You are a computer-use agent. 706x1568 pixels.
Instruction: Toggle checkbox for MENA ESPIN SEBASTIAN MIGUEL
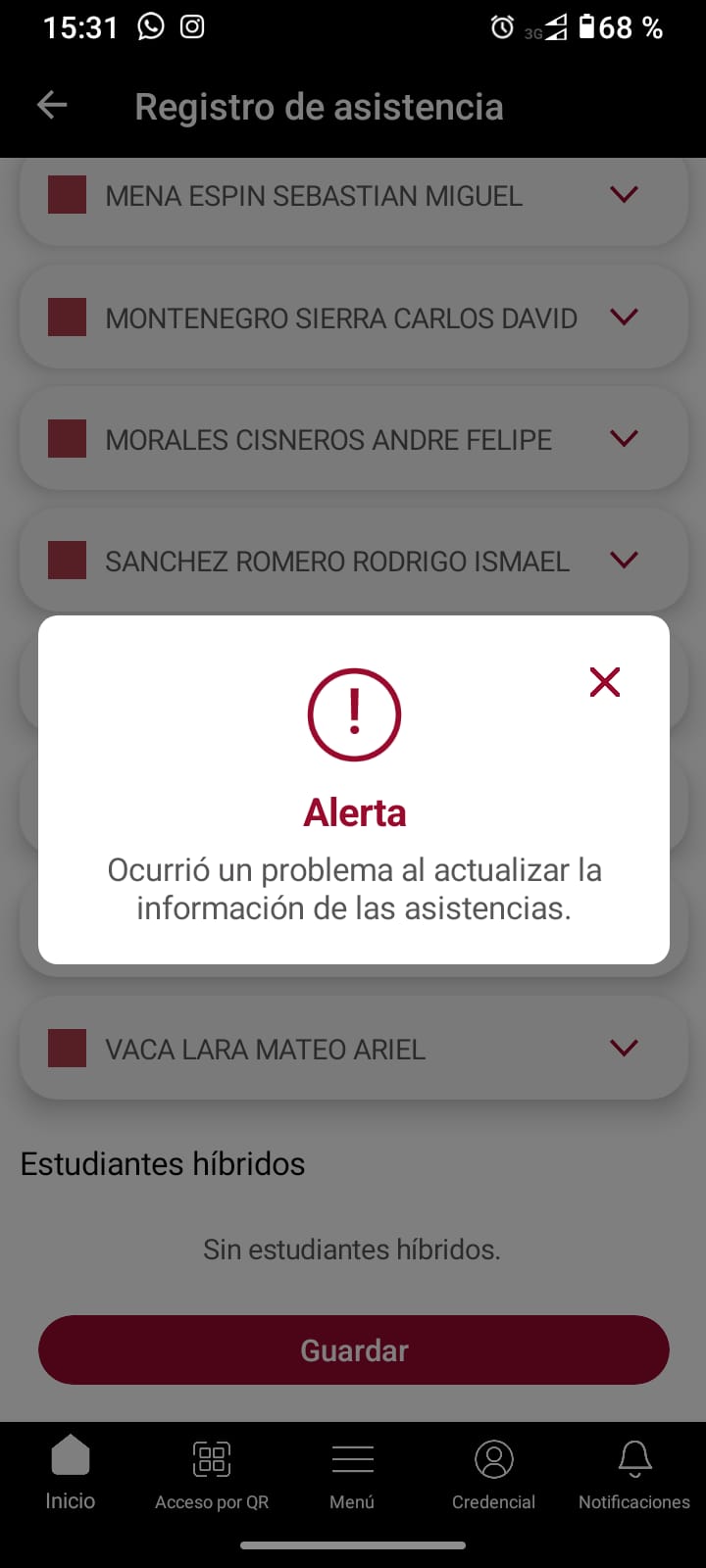pyautogui.click(x=68, y=195)
